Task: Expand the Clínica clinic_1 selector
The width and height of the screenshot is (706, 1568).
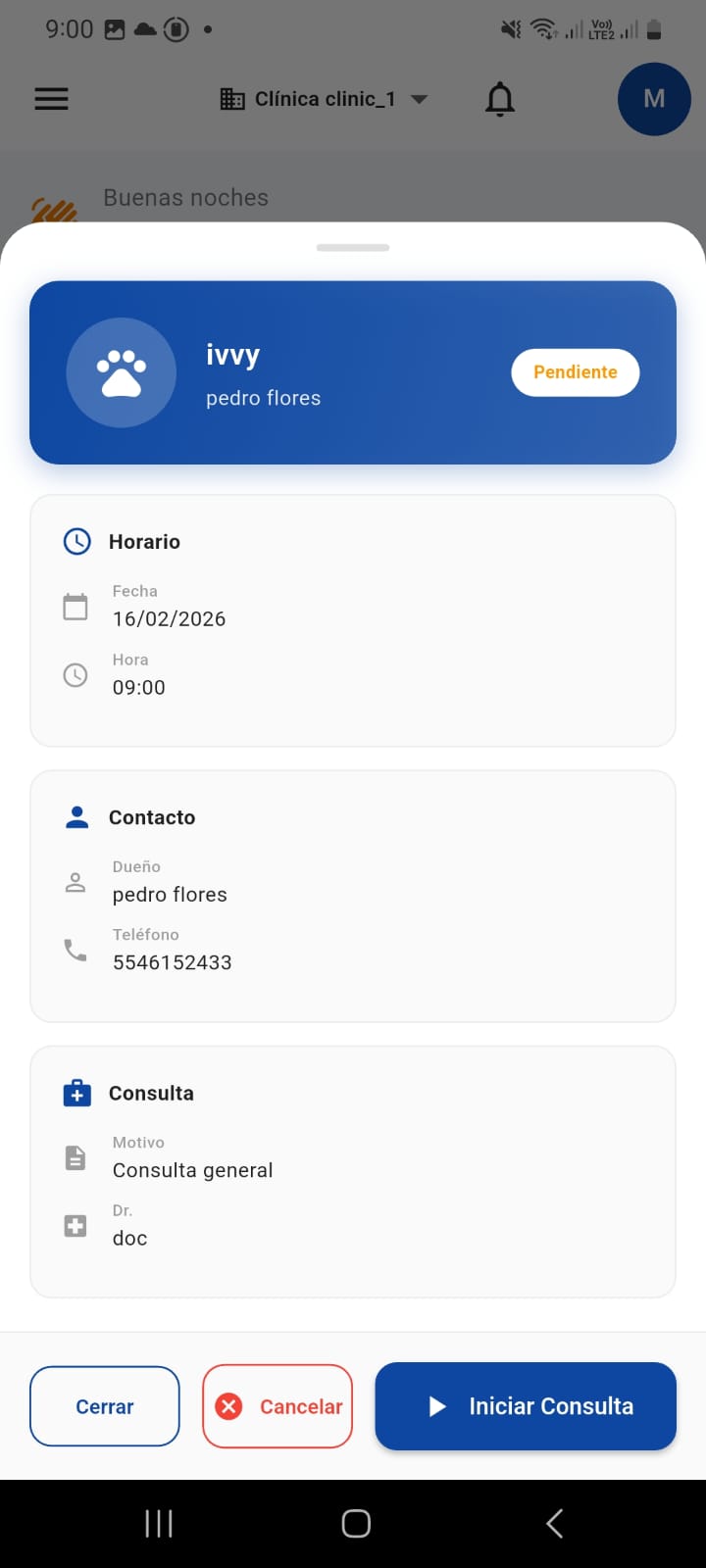Action: point(324,99)
